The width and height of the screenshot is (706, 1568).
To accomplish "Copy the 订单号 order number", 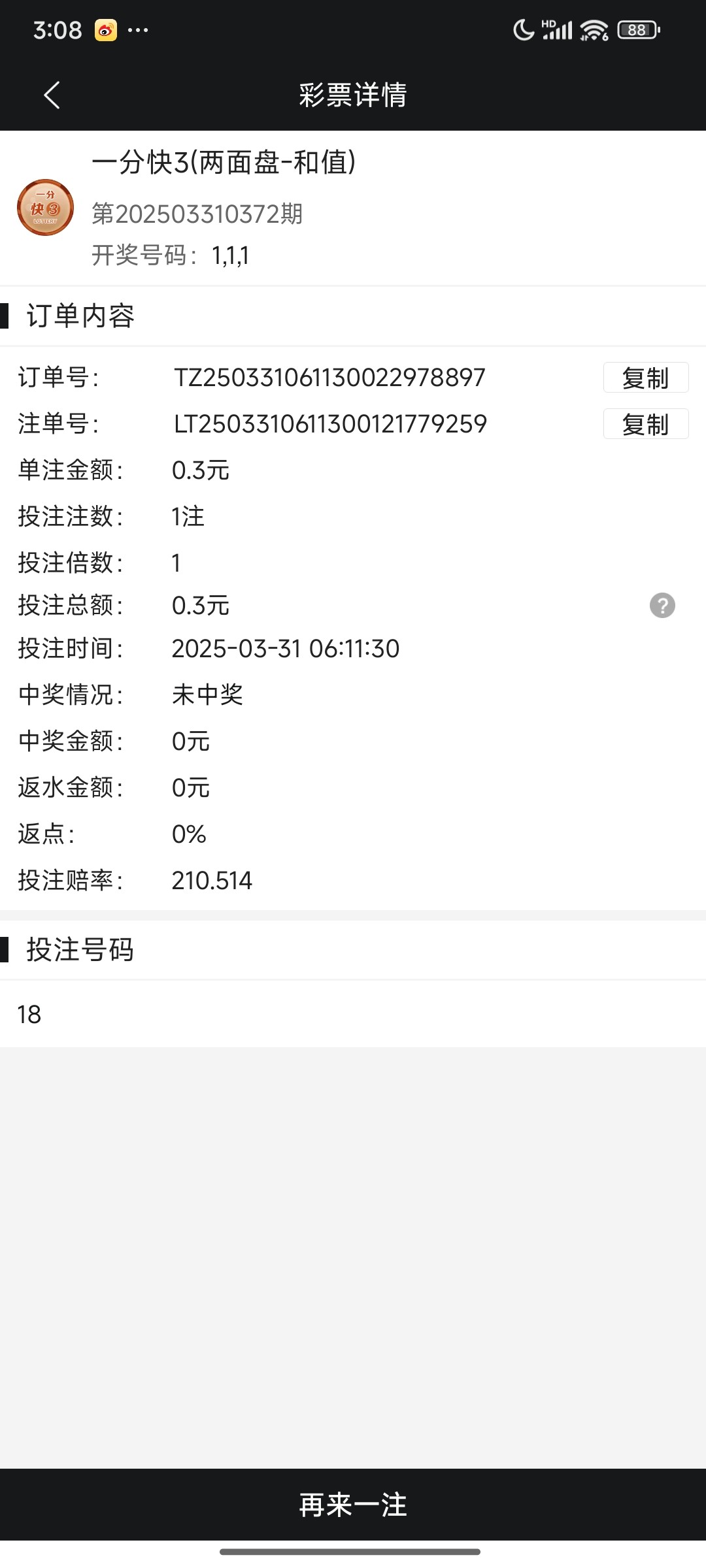I will [645, 378].
